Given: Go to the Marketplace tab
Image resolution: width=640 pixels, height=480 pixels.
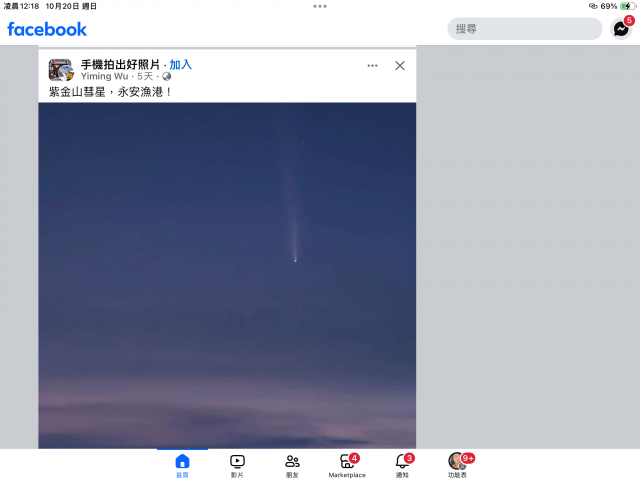Looking at the screenshot, I should pos(347,465).
